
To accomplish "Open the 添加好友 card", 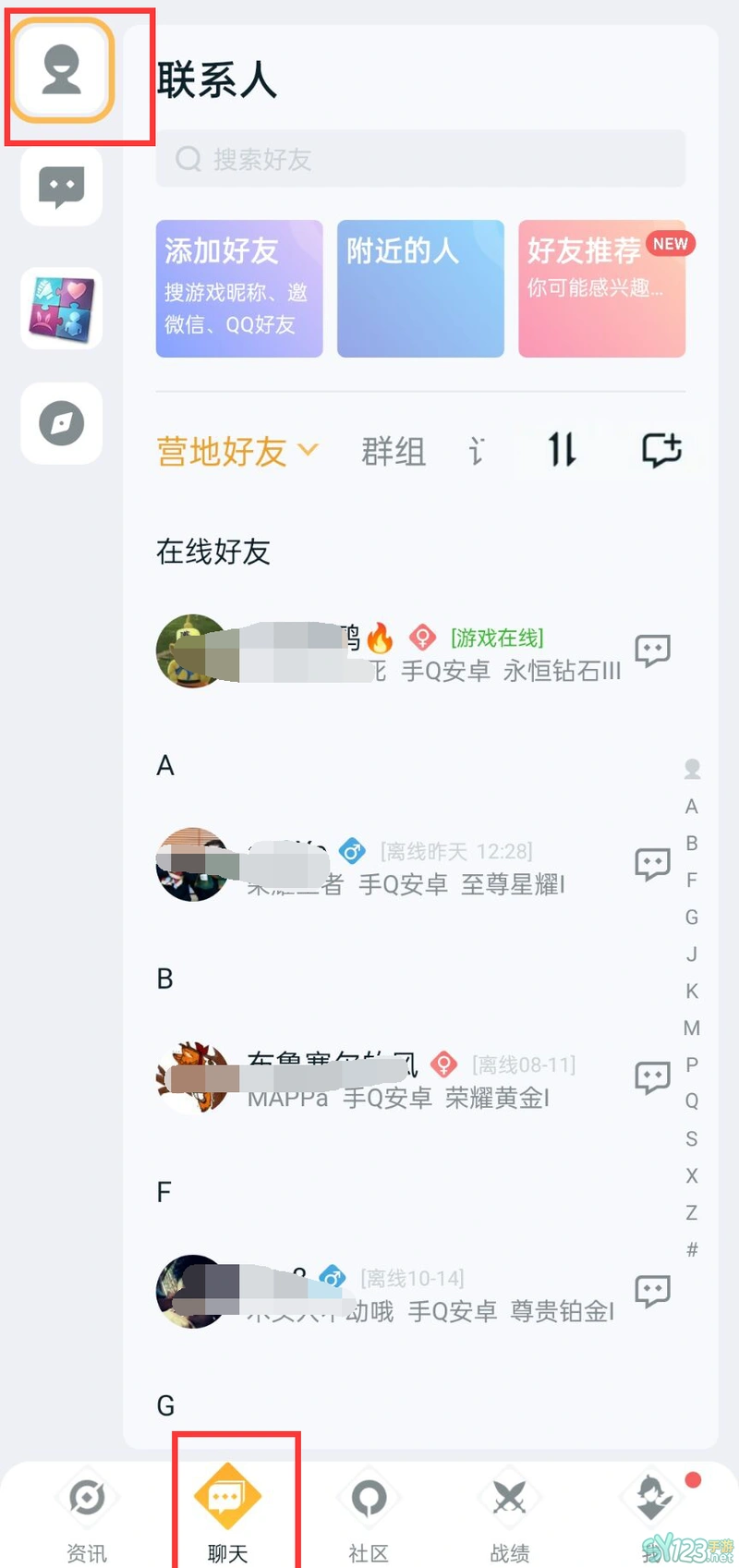I will coord(239,288).
